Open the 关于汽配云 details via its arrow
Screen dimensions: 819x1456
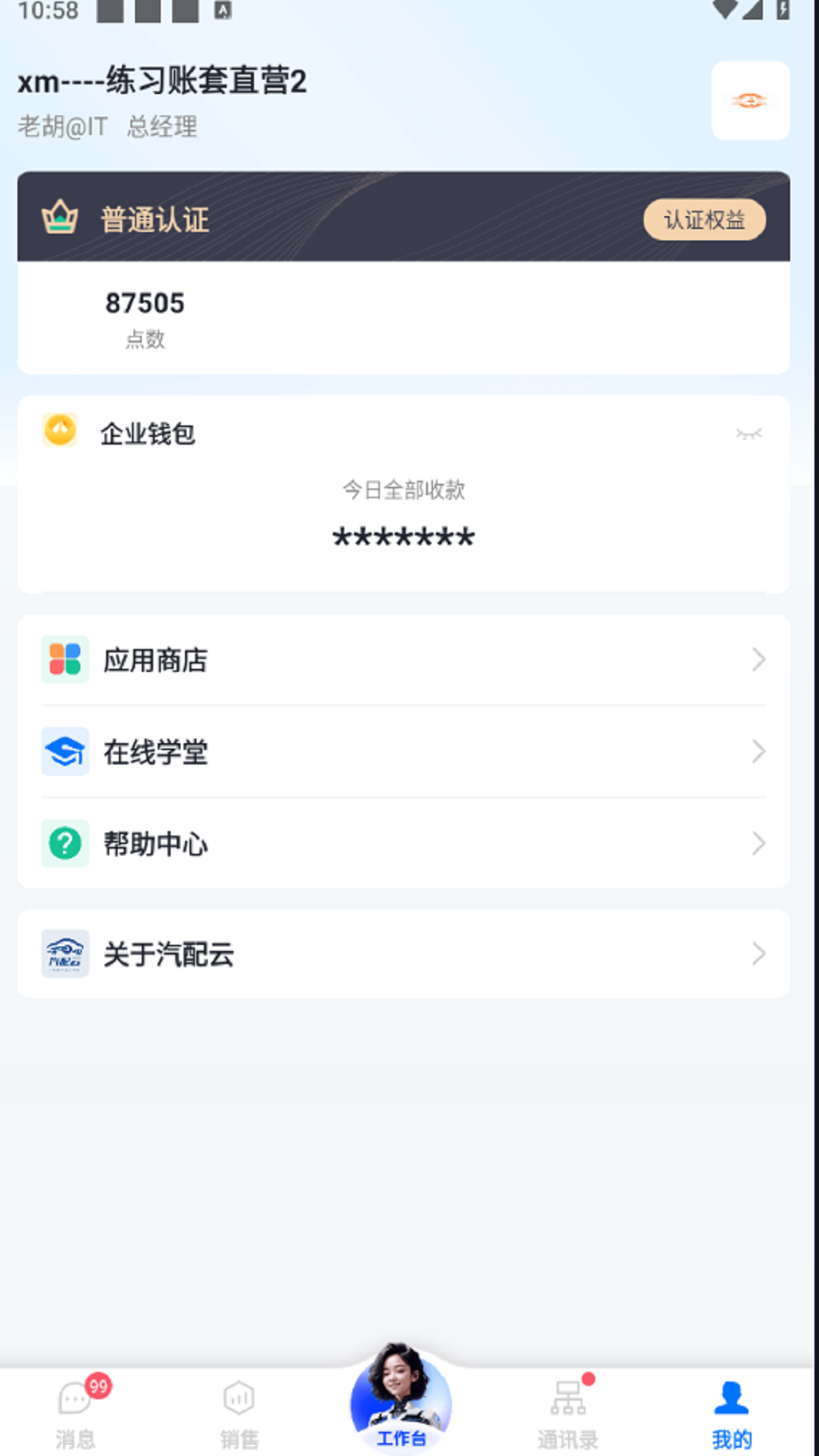pyautogui.click(x=759, y=953)
